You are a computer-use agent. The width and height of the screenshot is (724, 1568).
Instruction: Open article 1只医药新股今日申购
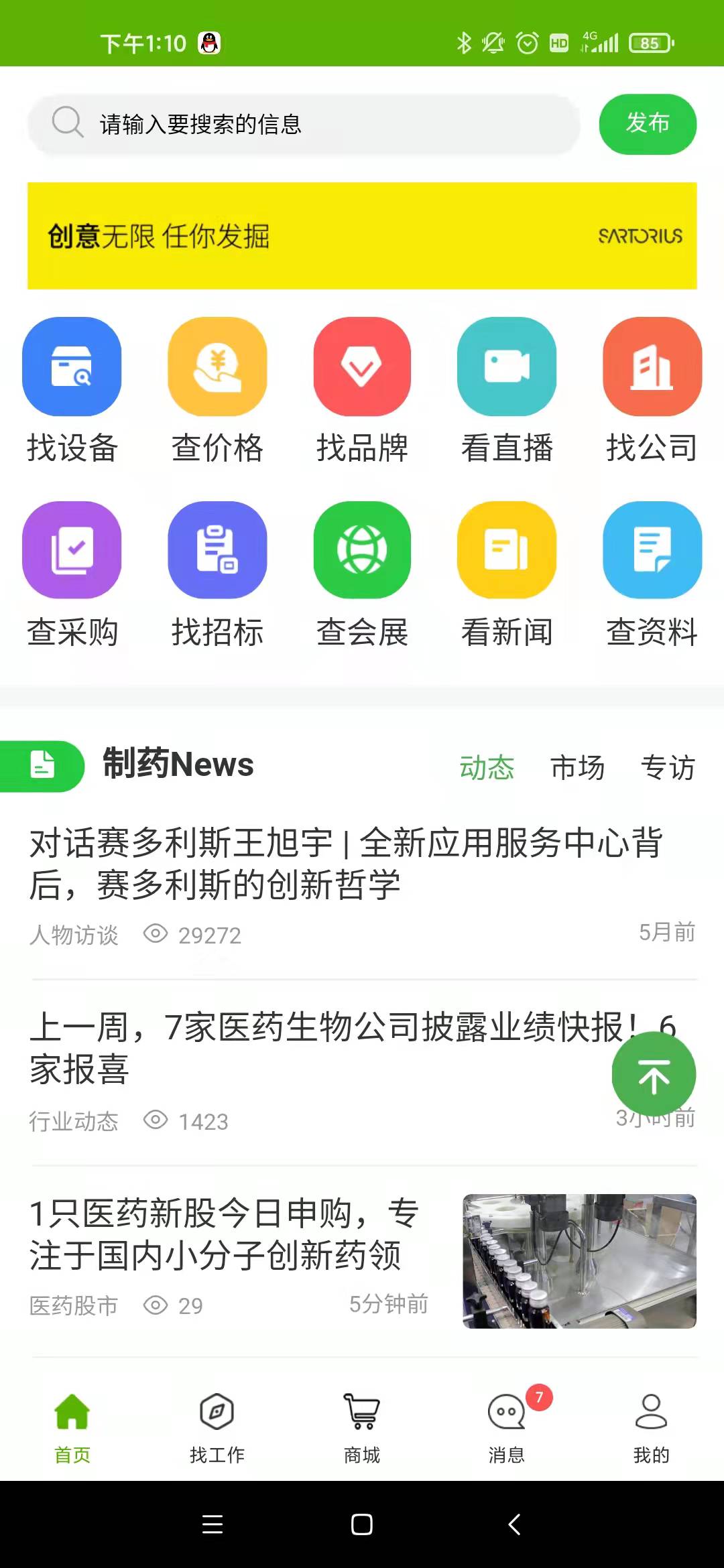point(362,1260)
